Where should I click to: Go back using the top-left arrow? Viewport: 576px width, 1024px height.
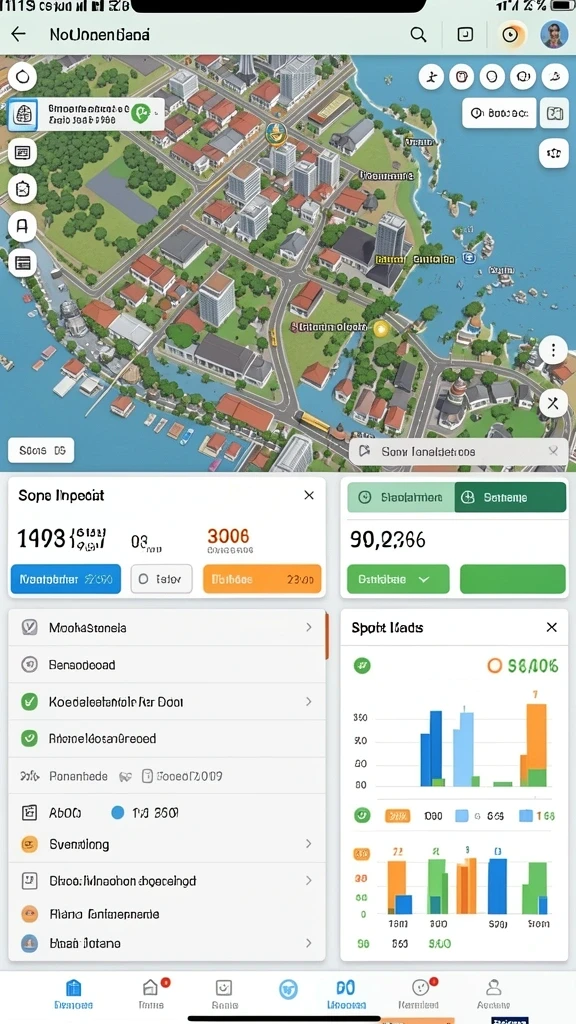click(x=18, y=35)
